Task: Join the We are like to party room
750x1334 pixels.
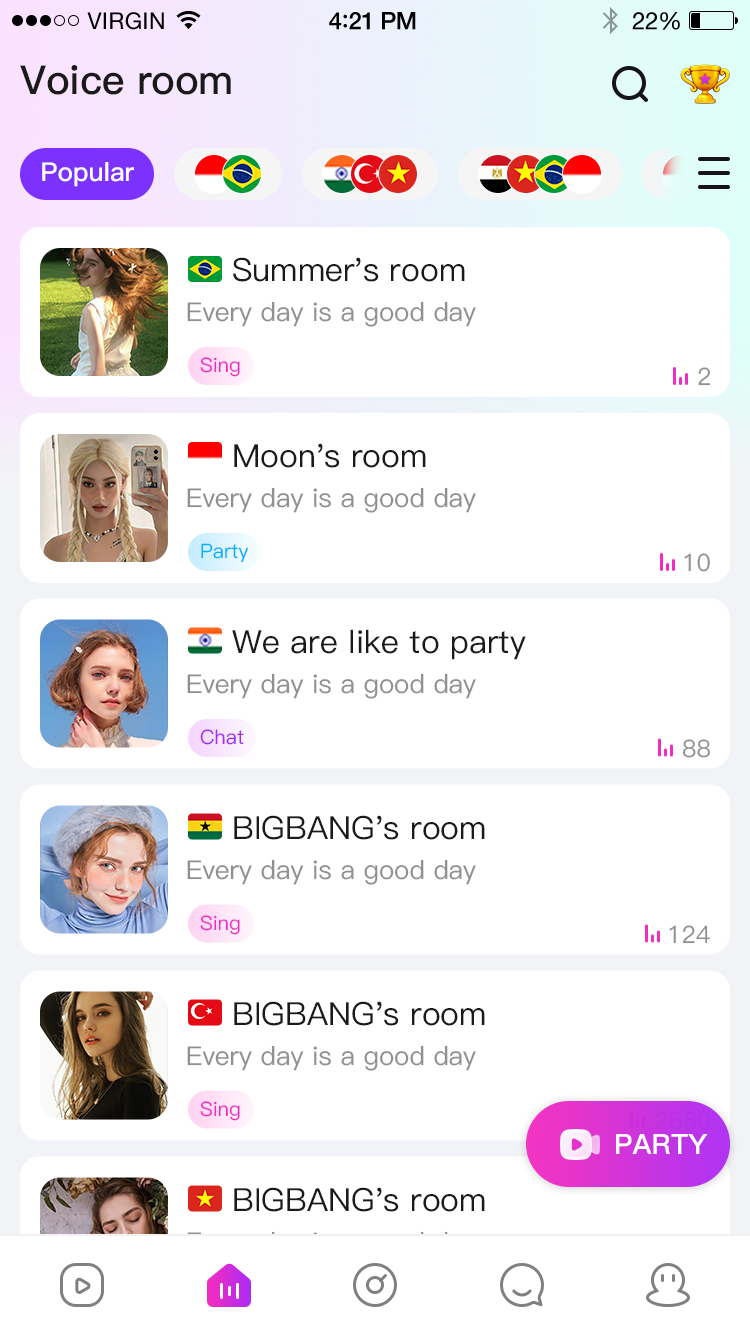Action: click(375, 683)
